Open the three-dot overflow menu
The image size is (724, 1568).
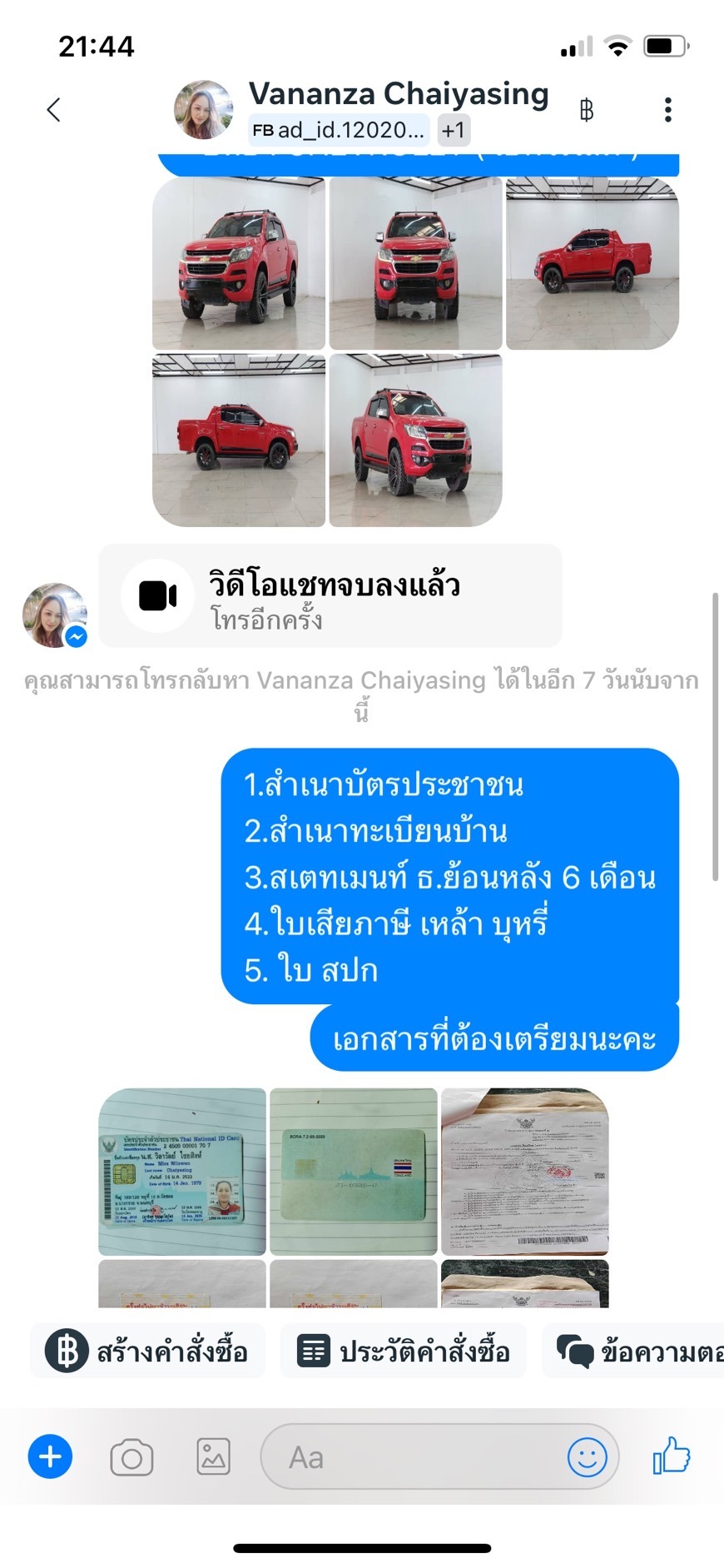668,110
